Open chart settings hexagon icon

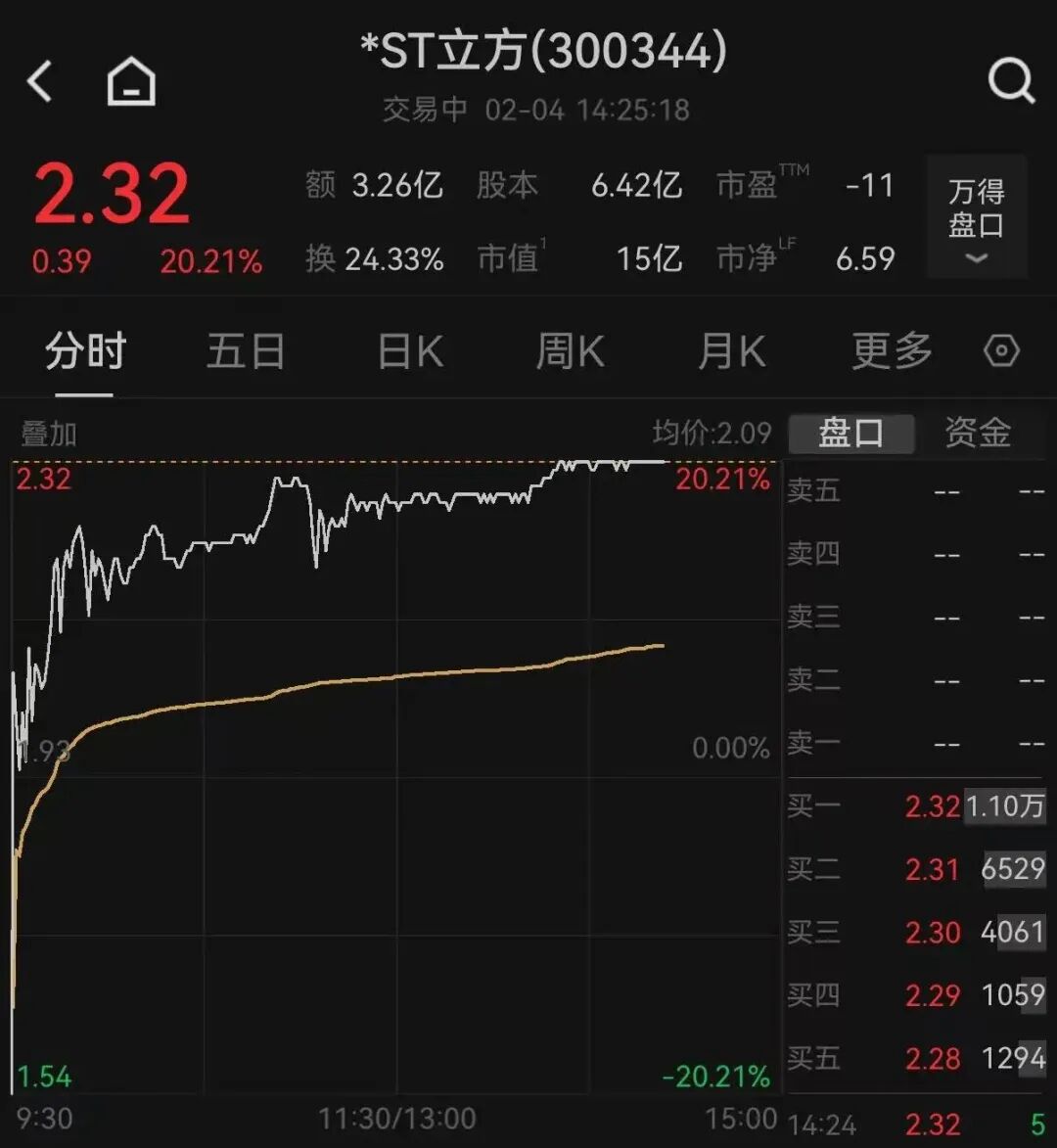[x=1001, y=351]
